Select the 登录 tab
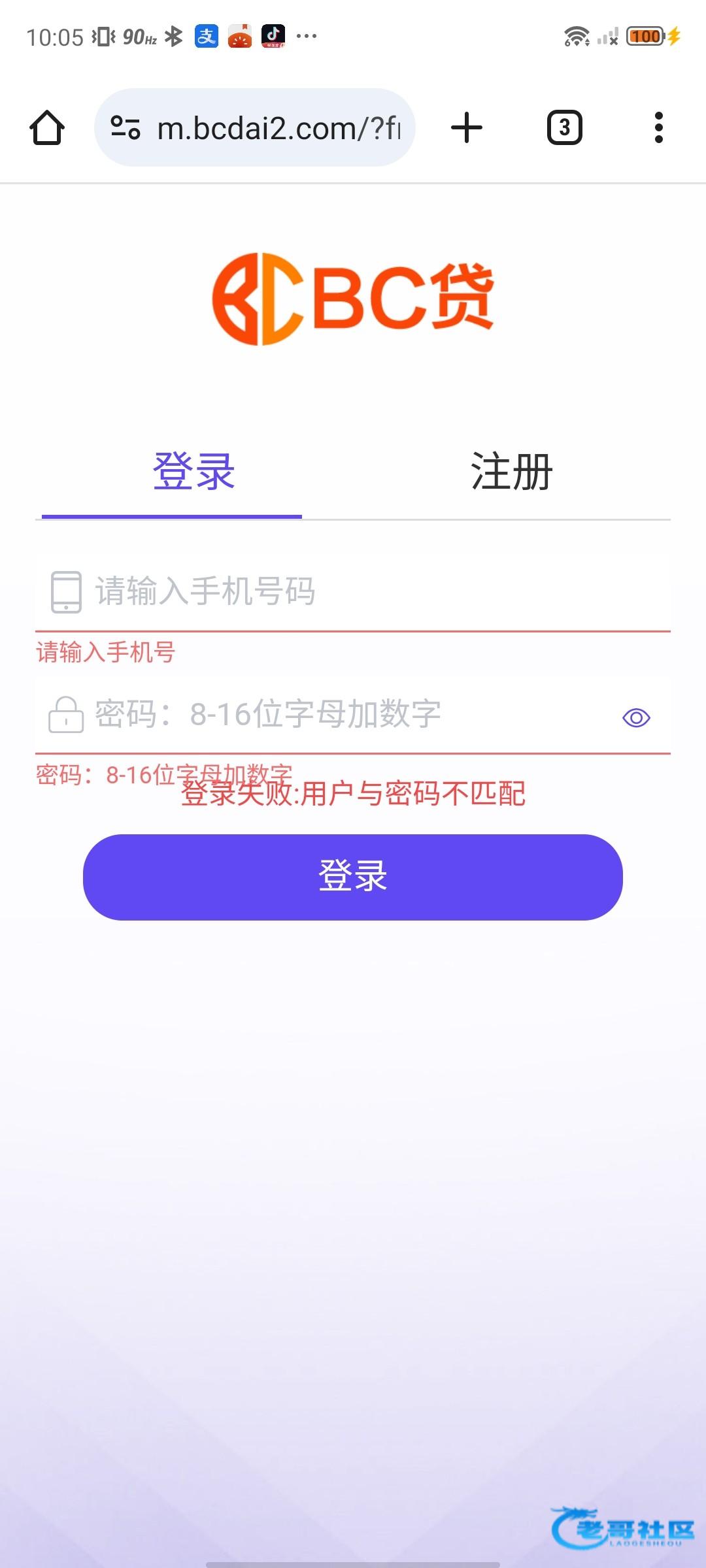This screenshot has width=706, height=1568. pos(193,472)
